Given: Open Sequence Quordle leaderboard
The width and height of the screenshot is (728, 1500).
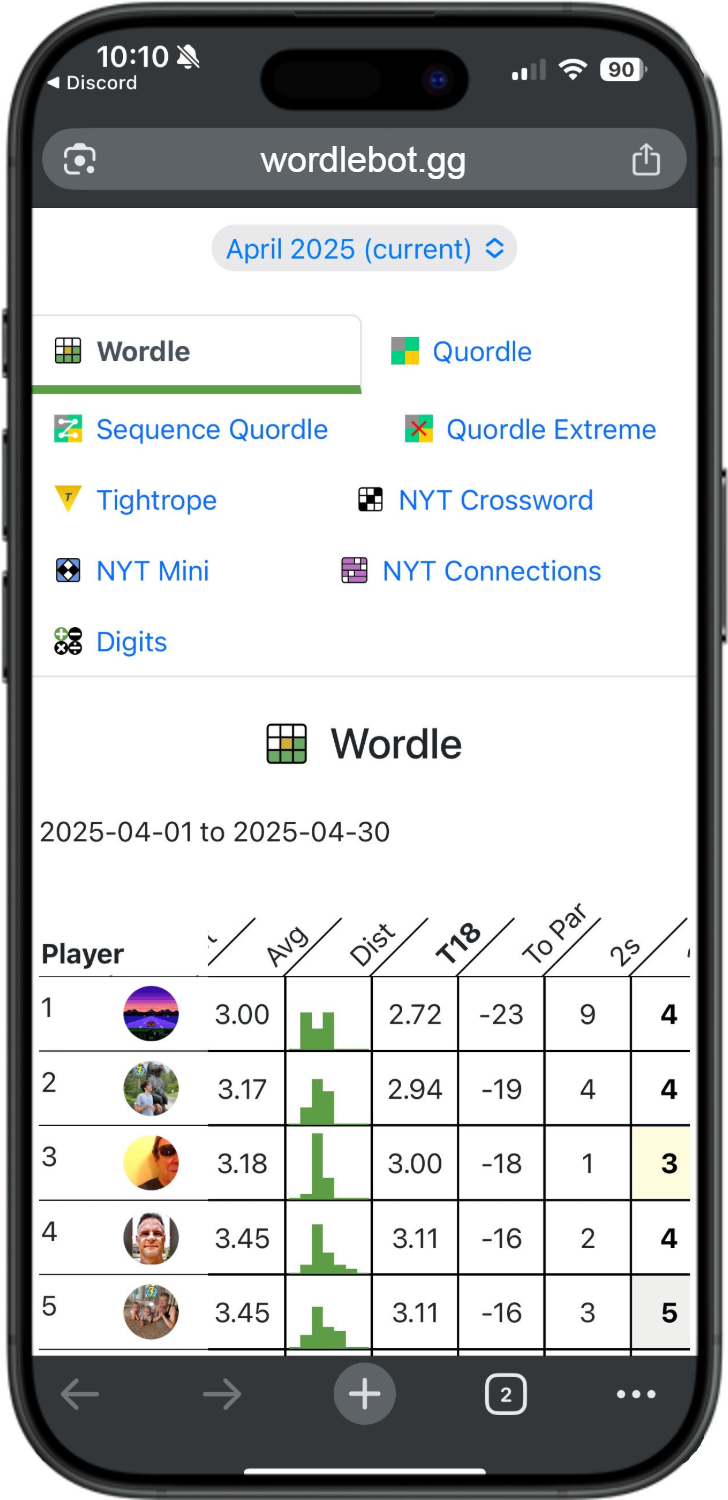Looking at the screenshot, I should click(x=190, y=430).
